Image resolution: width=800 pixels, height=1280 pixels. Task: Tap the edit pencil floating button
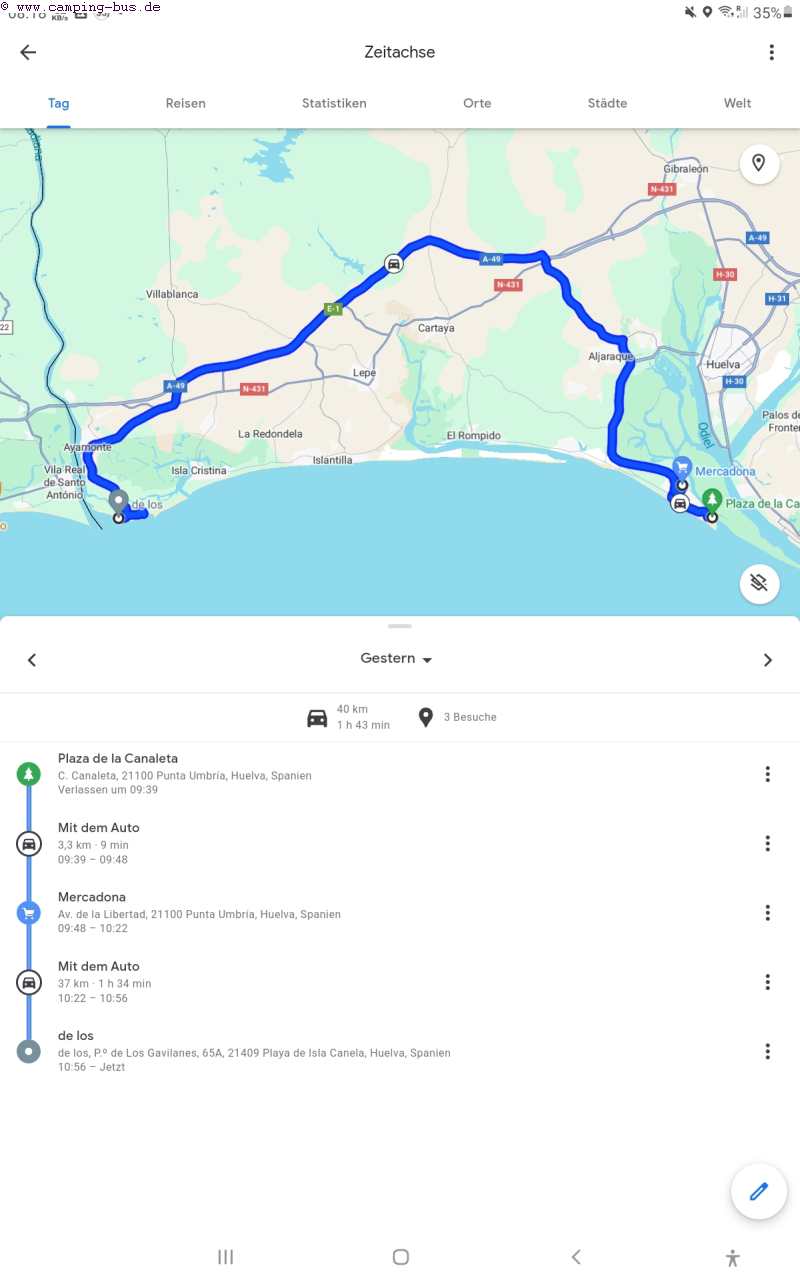pos(758,1191)
